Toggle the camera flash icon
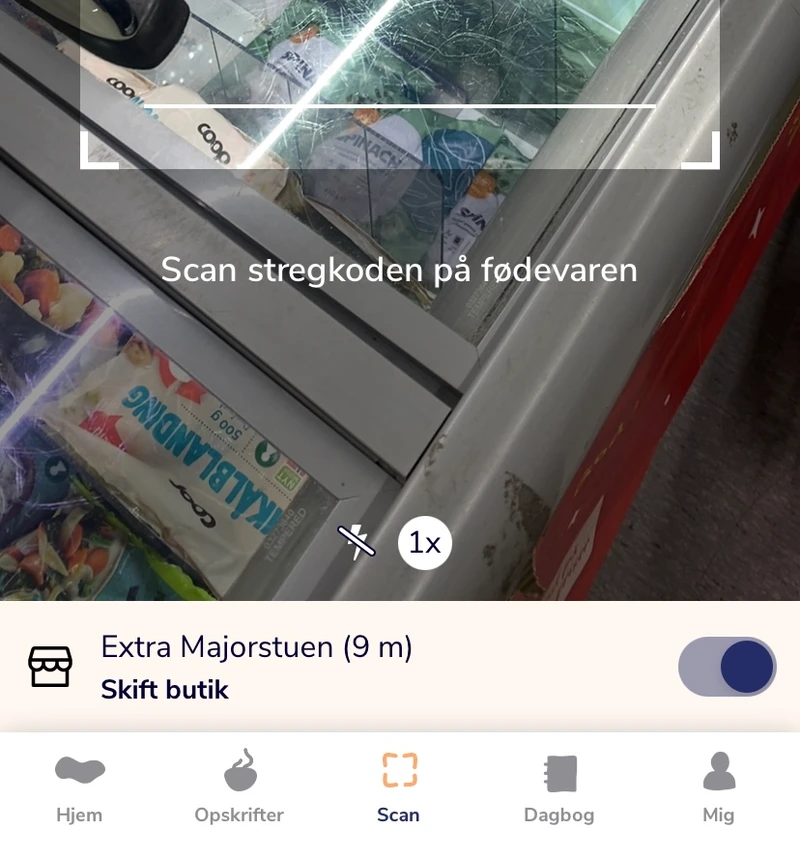800x858 pixels. pos(356,542)
